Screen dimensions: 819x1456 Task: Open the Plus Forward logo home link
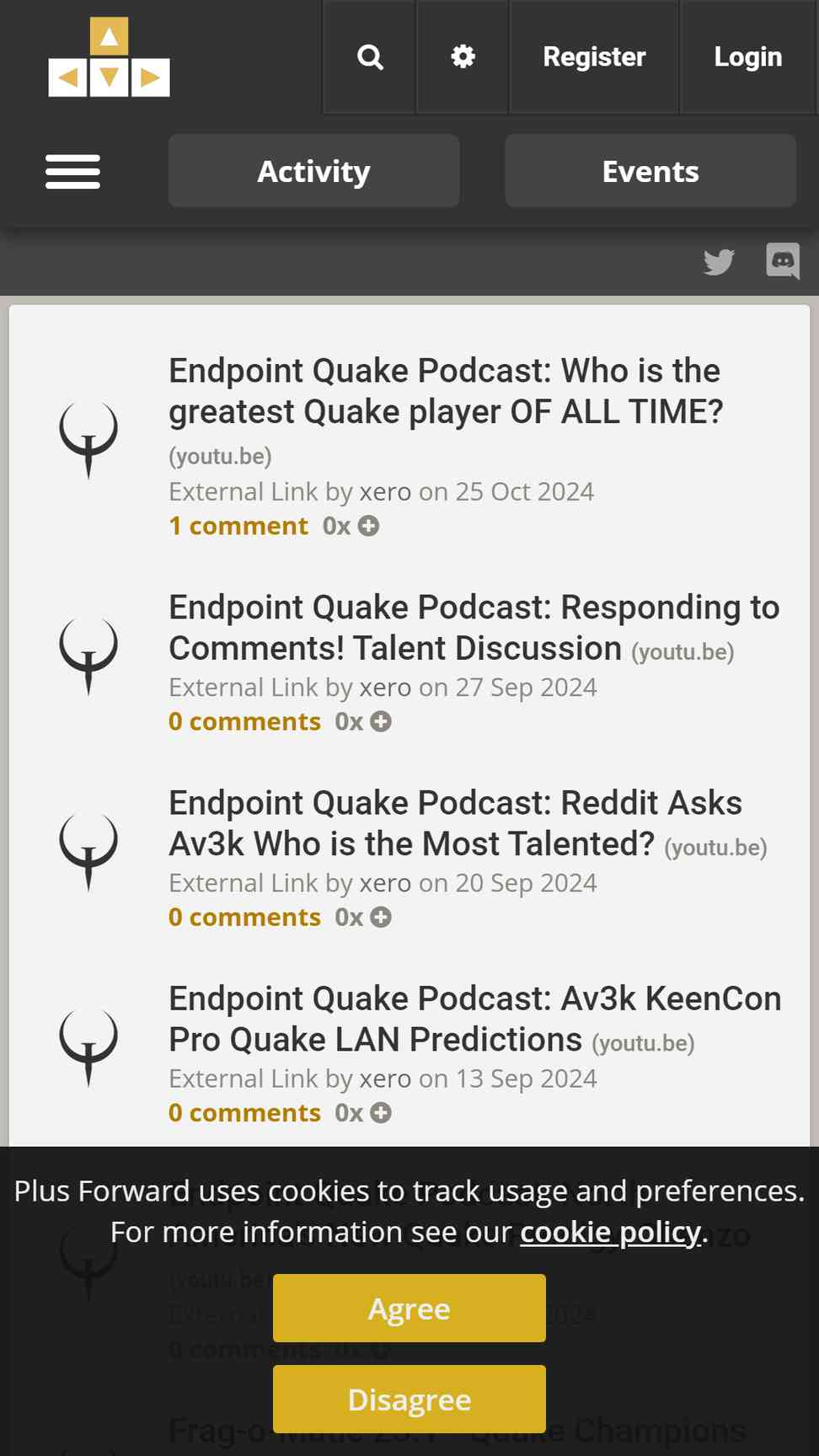(109, 57)
